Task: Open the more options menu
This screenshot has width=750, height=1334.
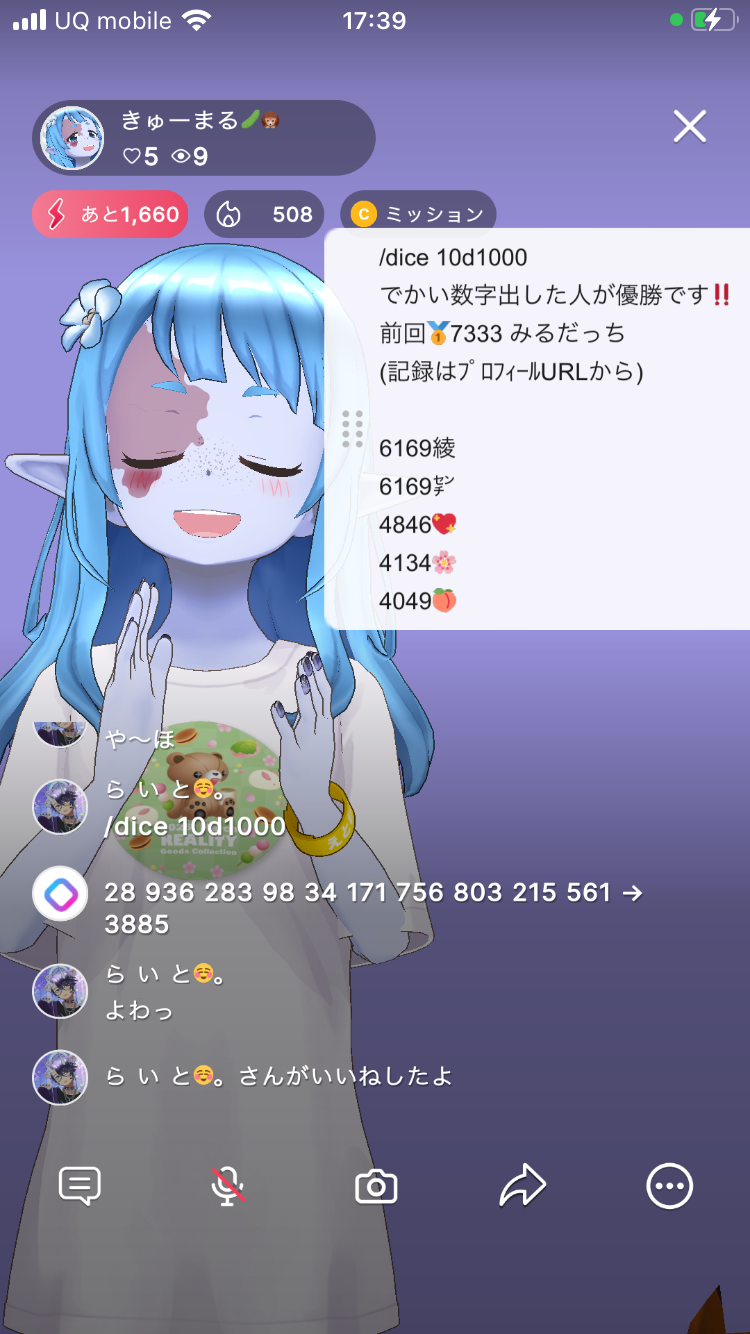Action: (x=669, y=1186)
